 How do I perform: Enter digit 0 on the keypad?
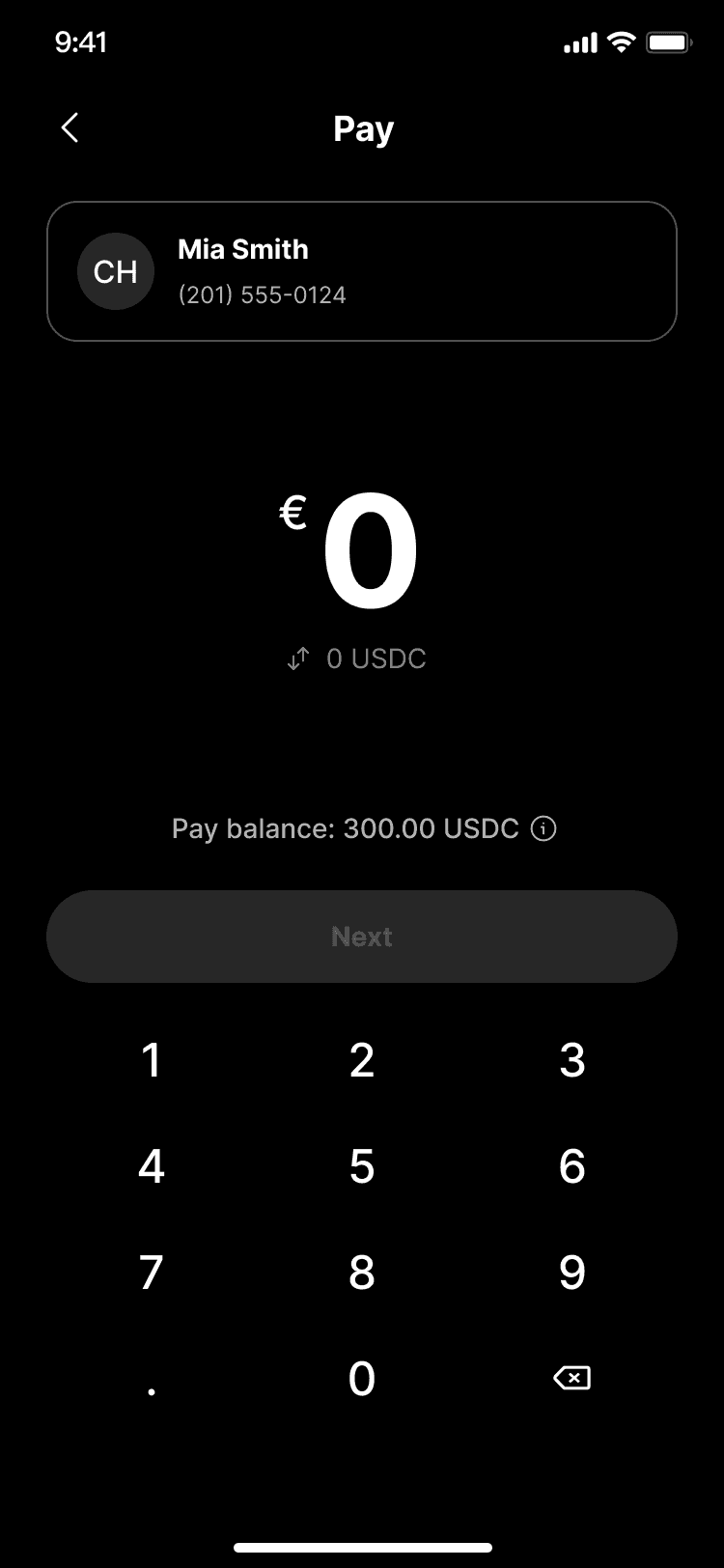362,1379
